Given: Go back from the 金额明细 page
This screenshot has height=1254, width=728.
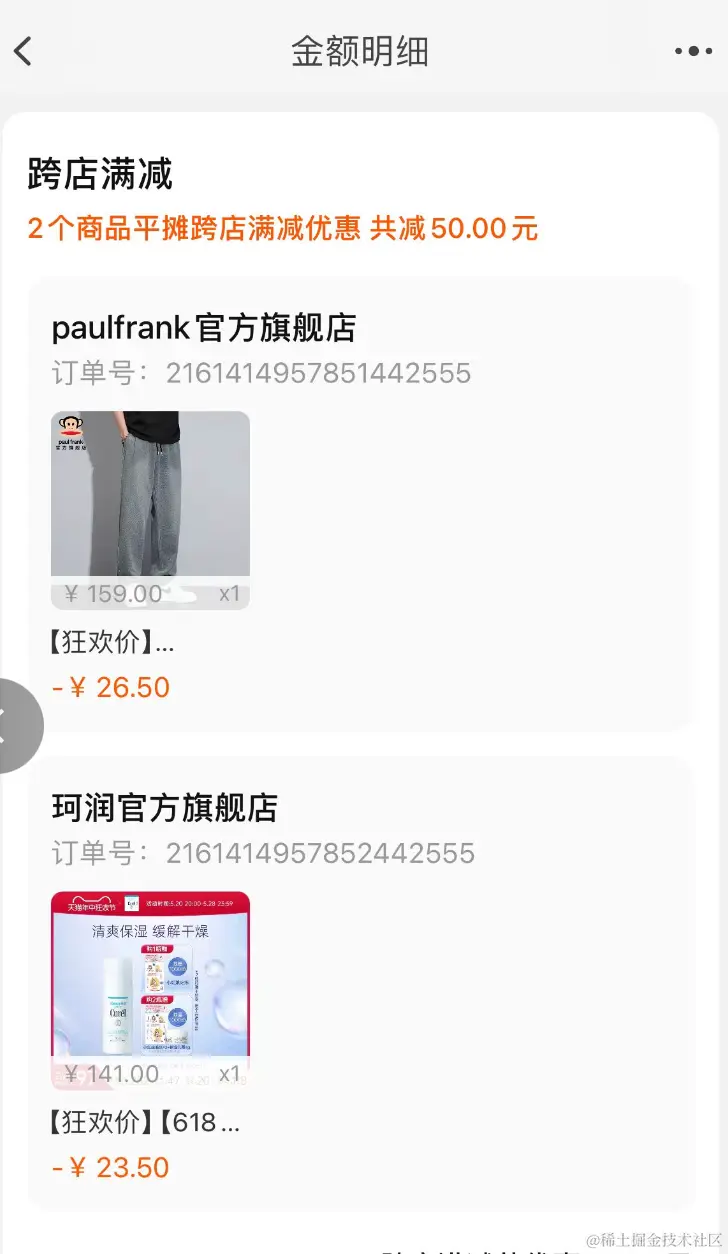Looking at the screenshot, I should click(24, 51).
